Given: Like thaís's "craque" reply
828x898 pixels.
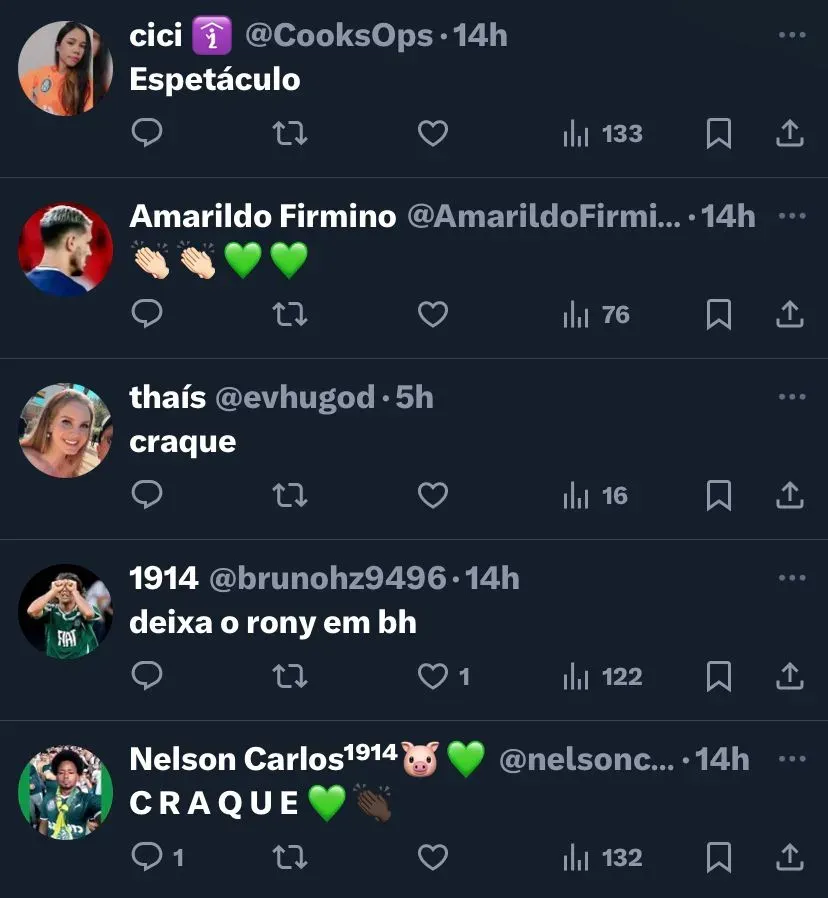Looking at the screenshot, I should 432,496.
